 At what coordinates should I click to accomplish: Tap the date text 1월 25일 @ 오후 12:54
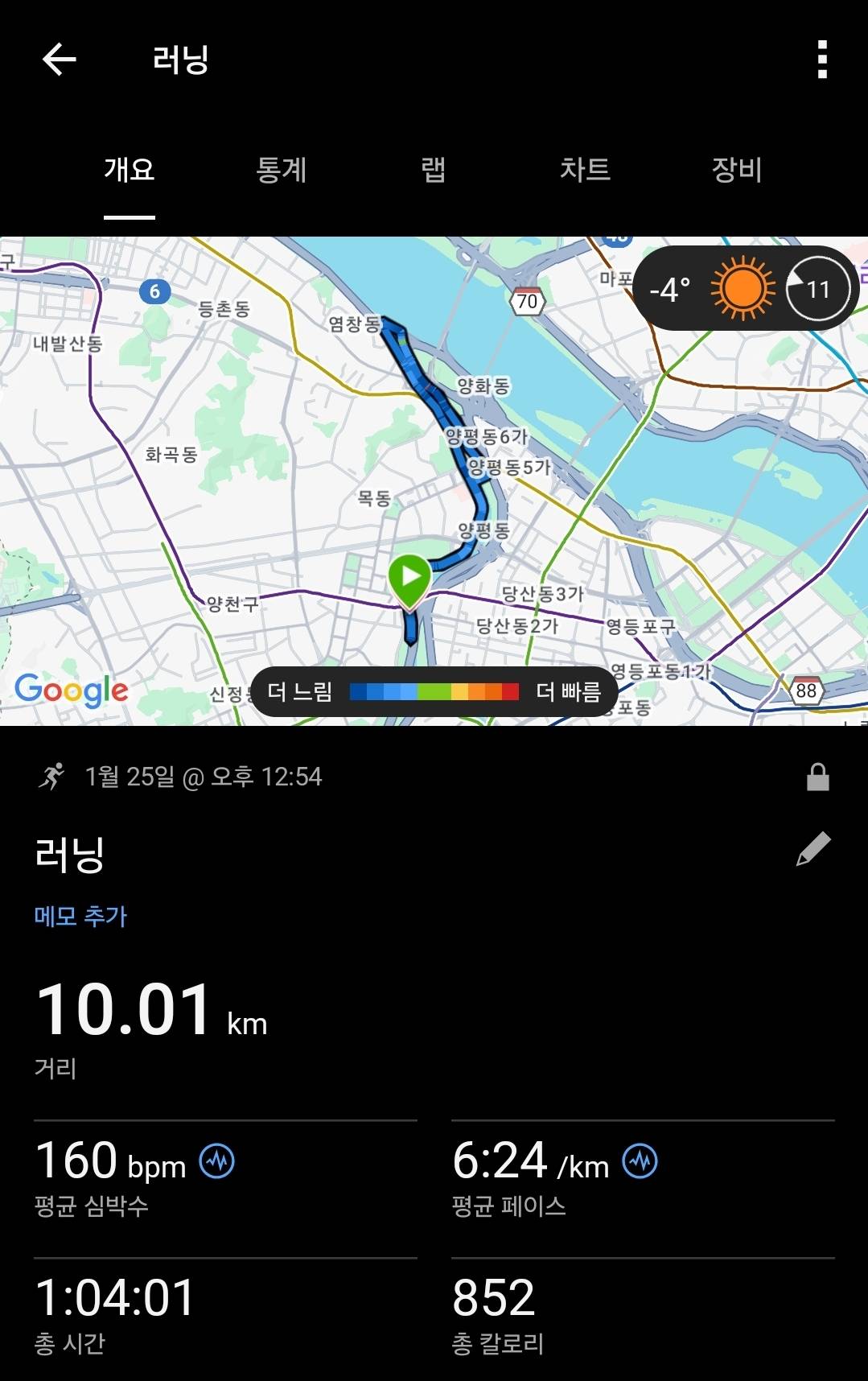202,777
